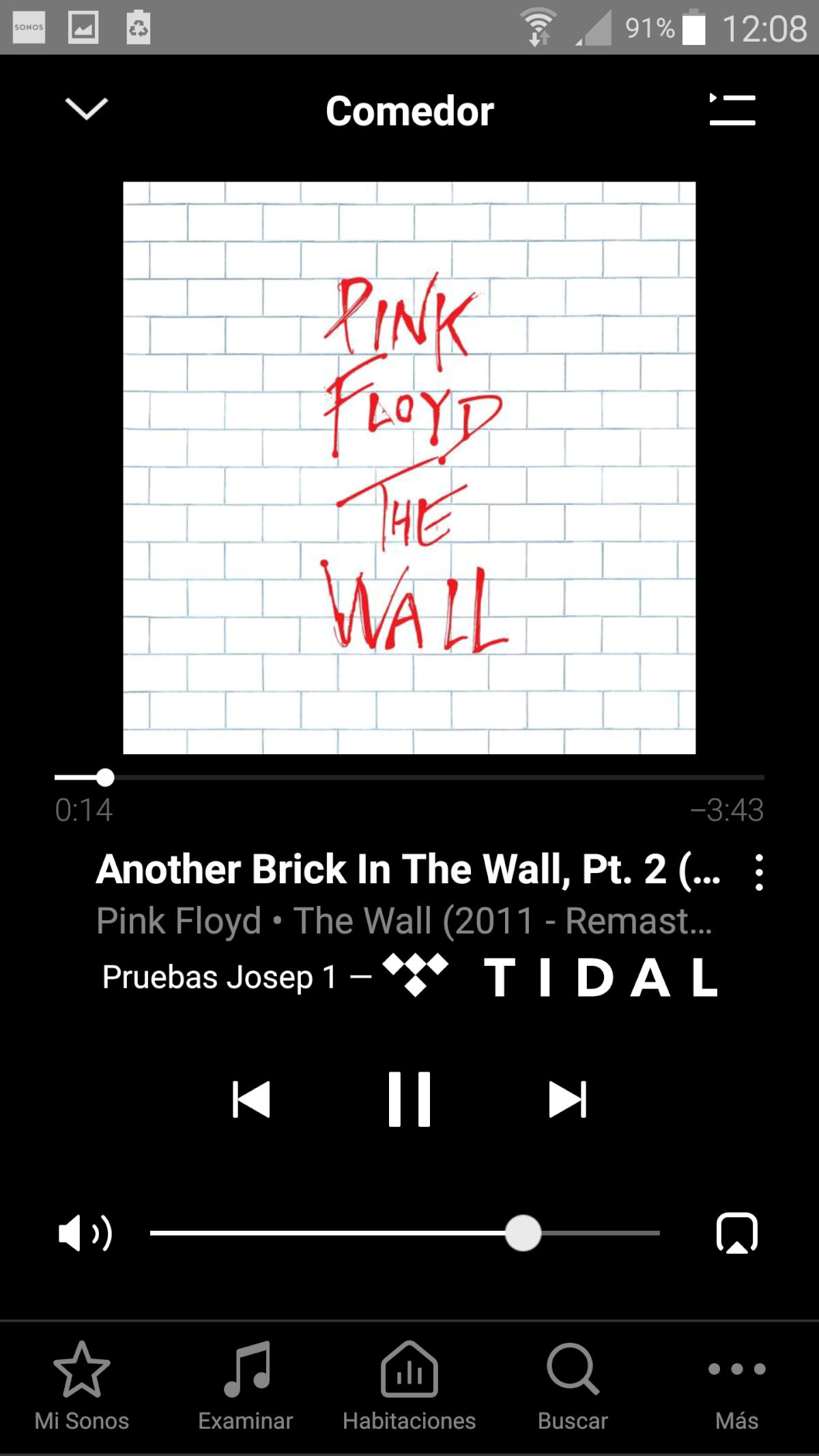Screen dimensions: 819x1456
Task: Tap the song progress bar handle
Action: (x=105, y=777)
